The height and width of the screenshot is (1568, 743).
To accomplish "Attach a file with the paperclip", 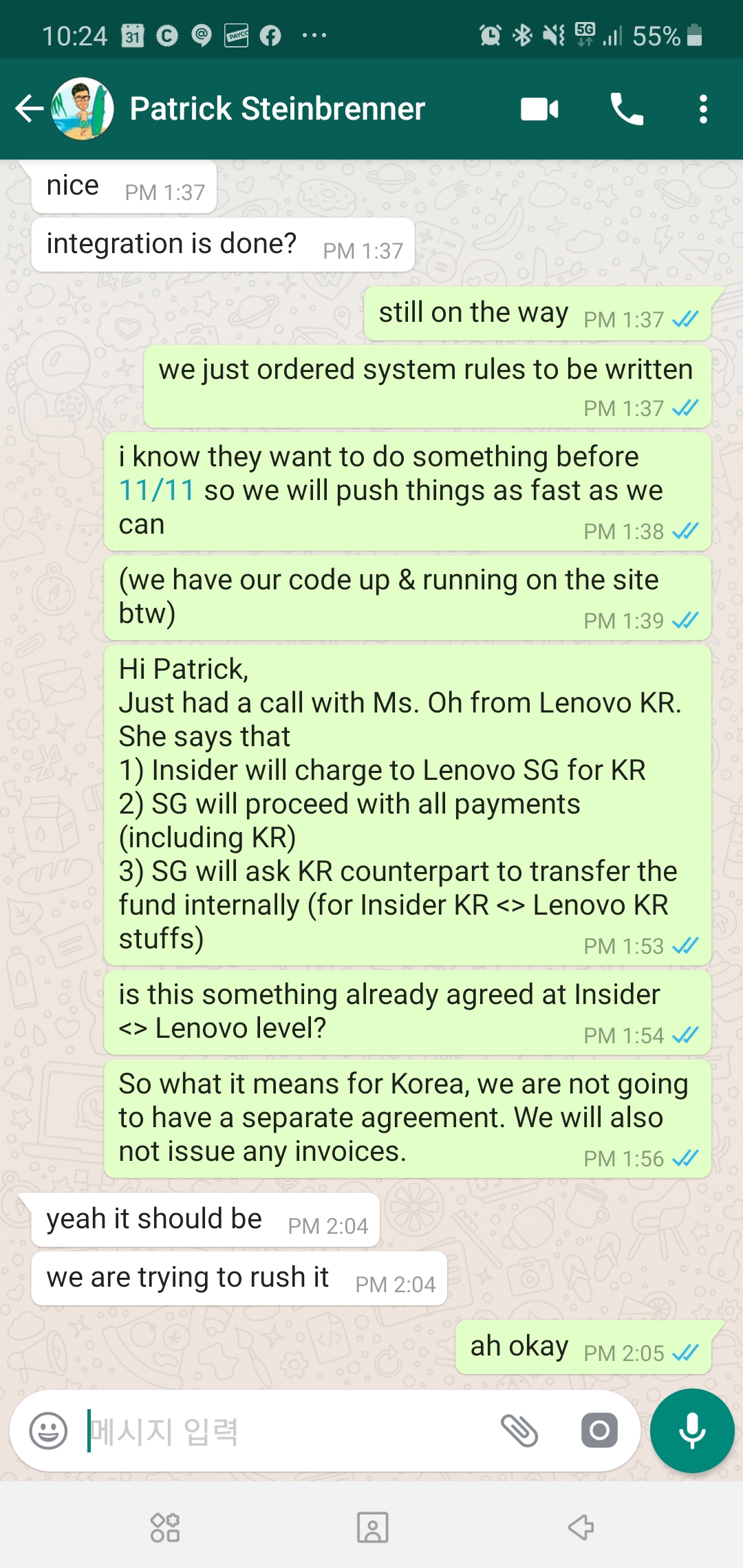I will point(519,1431).
